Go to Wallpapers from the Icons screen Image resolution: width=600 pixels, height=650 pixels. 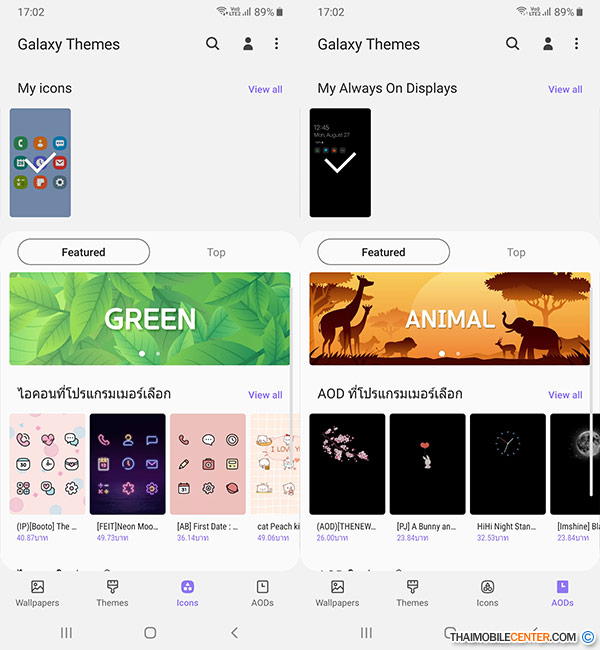(37, 593)
